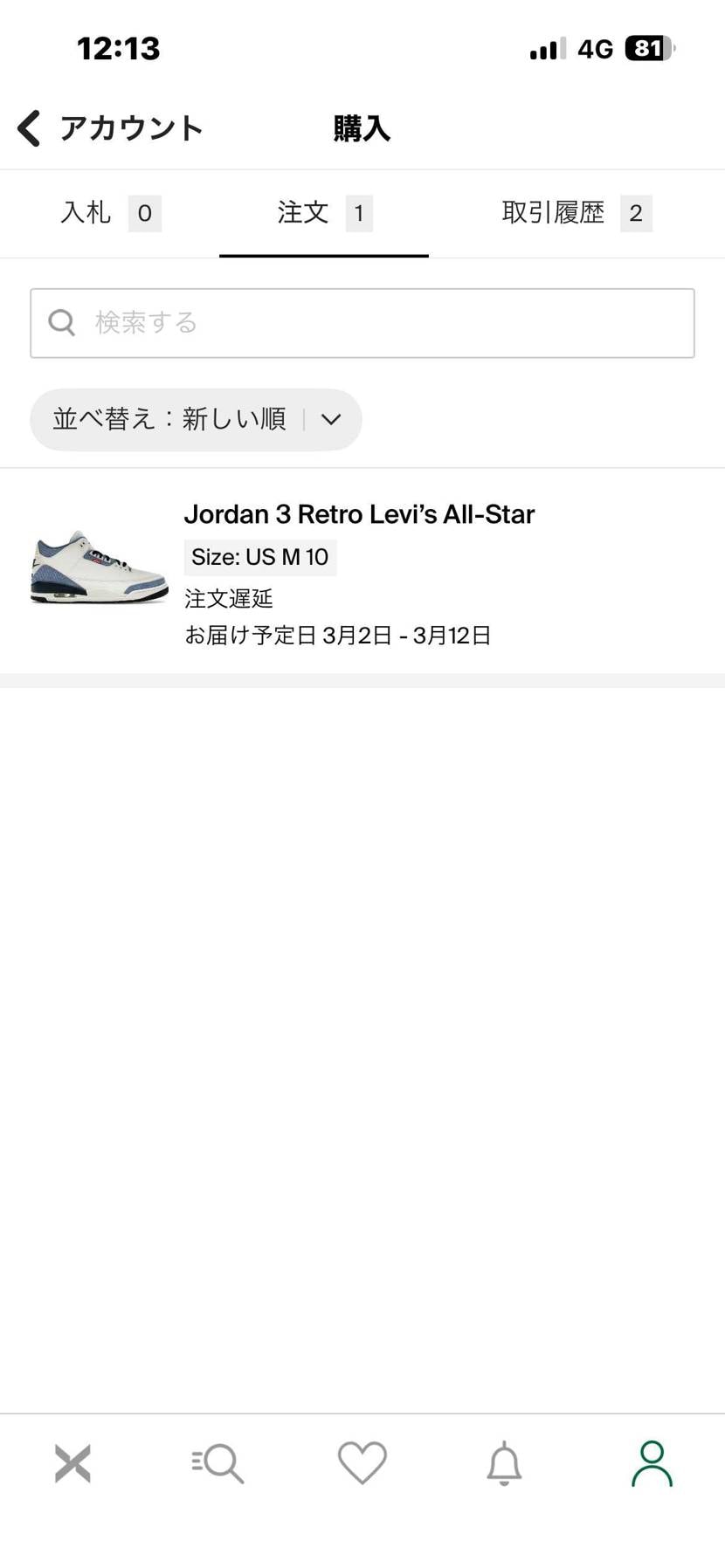Screen dimensions: 725x1568
Task: Open the browse search tab
Action: (x=217, y=1463)
